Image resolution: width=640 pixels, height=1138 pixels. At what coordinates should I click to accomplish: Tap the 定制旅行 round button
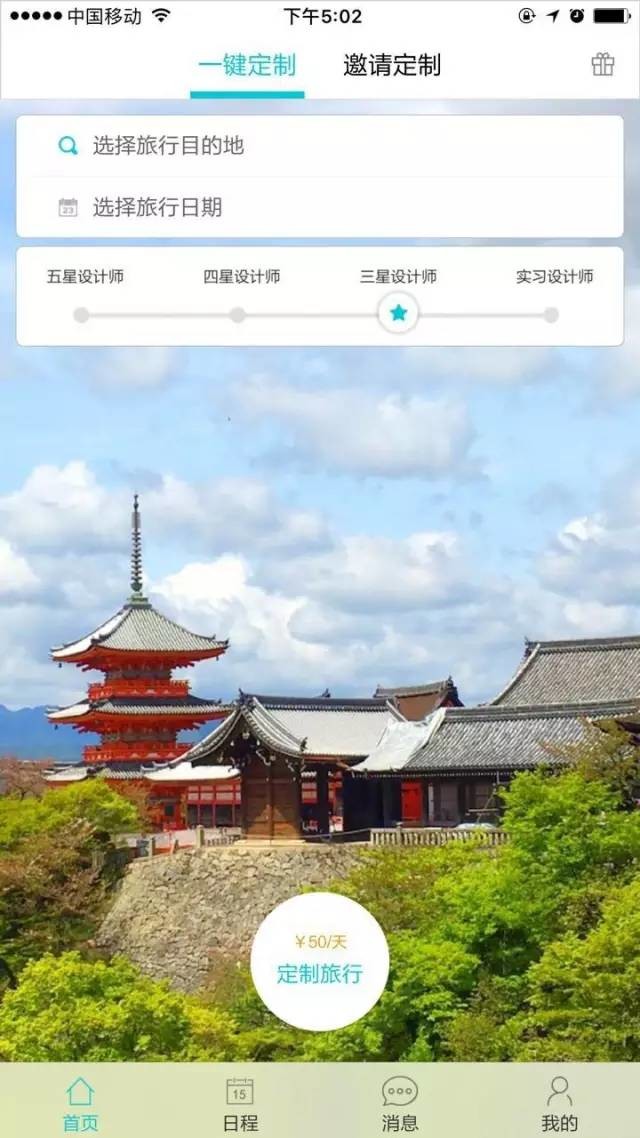click(x=320, y=961)
